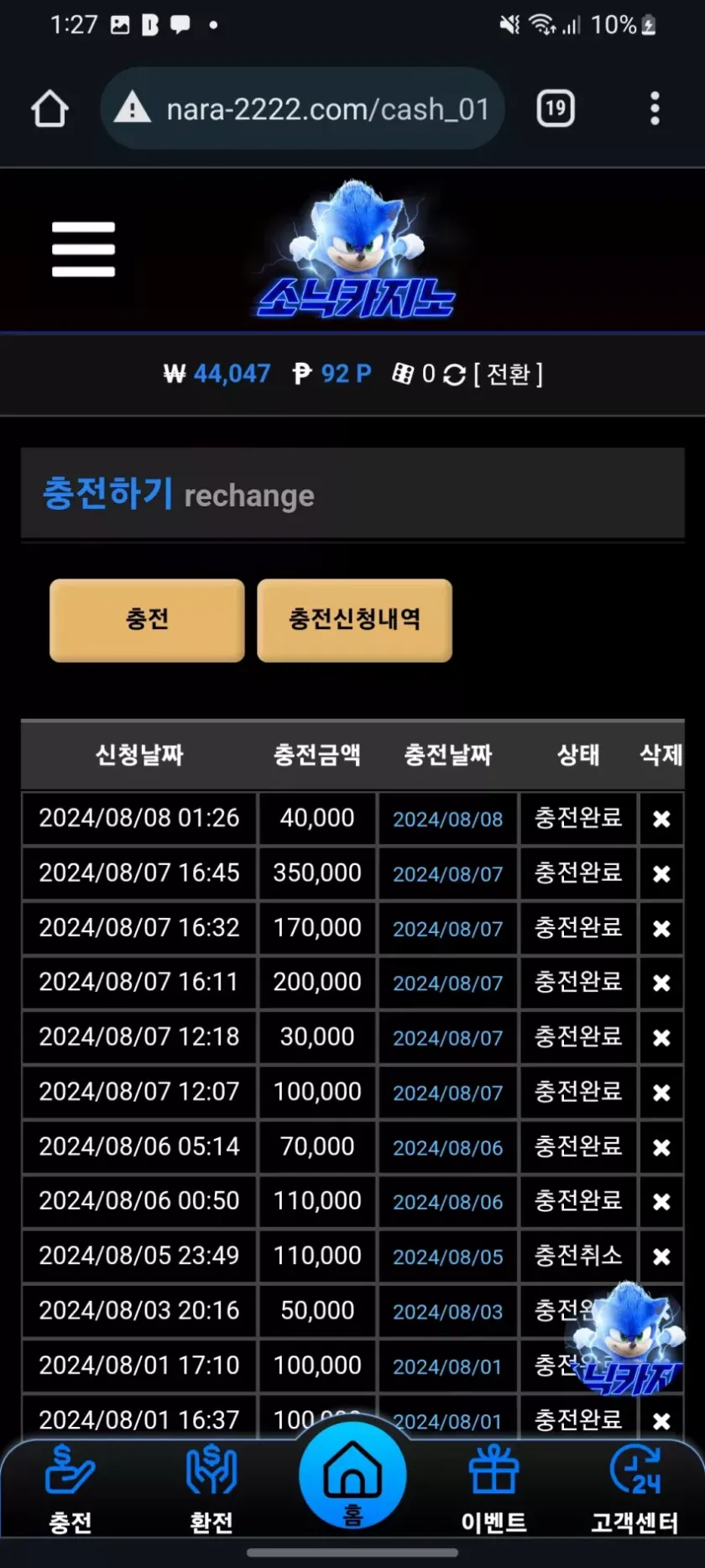Screen dimensions: 705x1568
Task: Open the browser home page
Action: pyautogui.click(x=50, y=109)
